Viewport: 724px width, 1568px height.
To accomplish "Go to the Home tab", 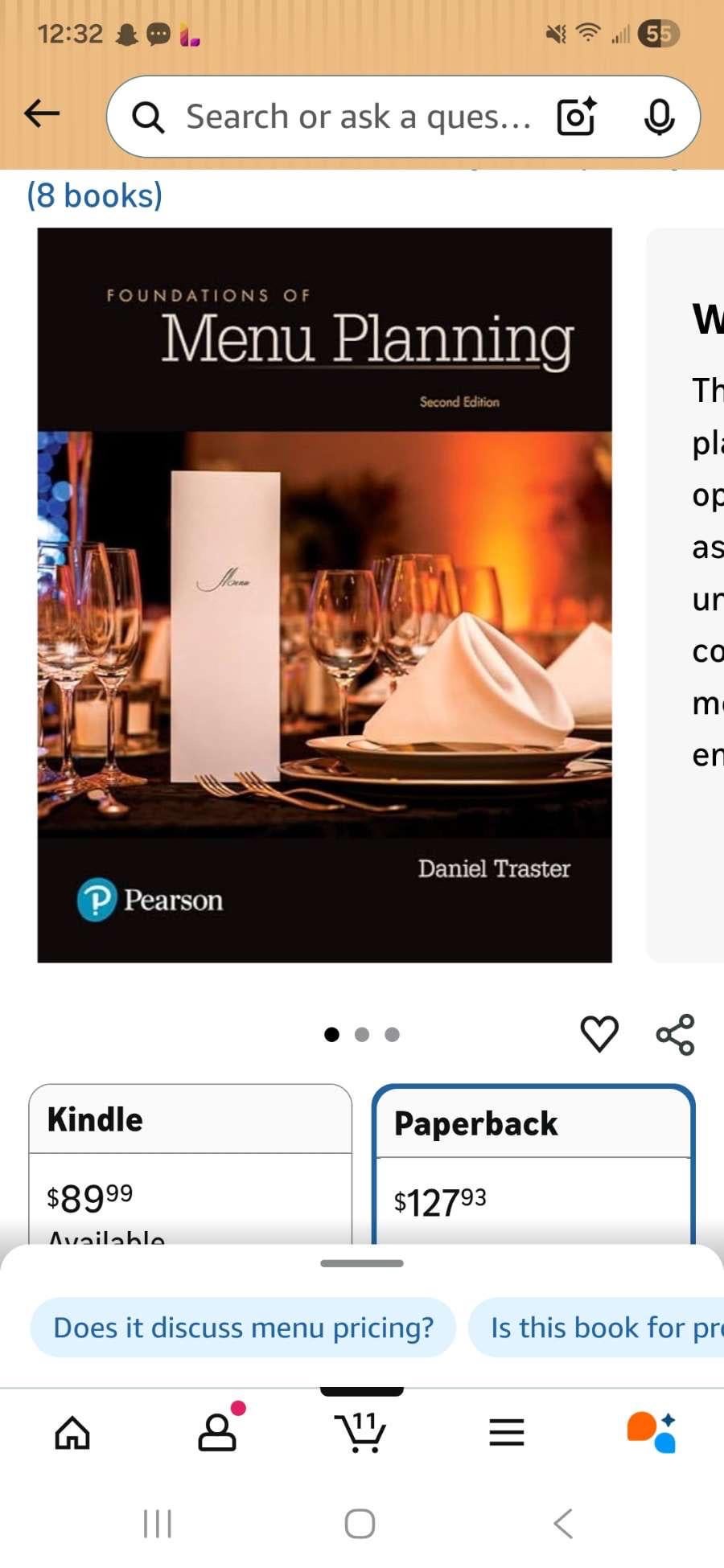I will click(72, 1432).
